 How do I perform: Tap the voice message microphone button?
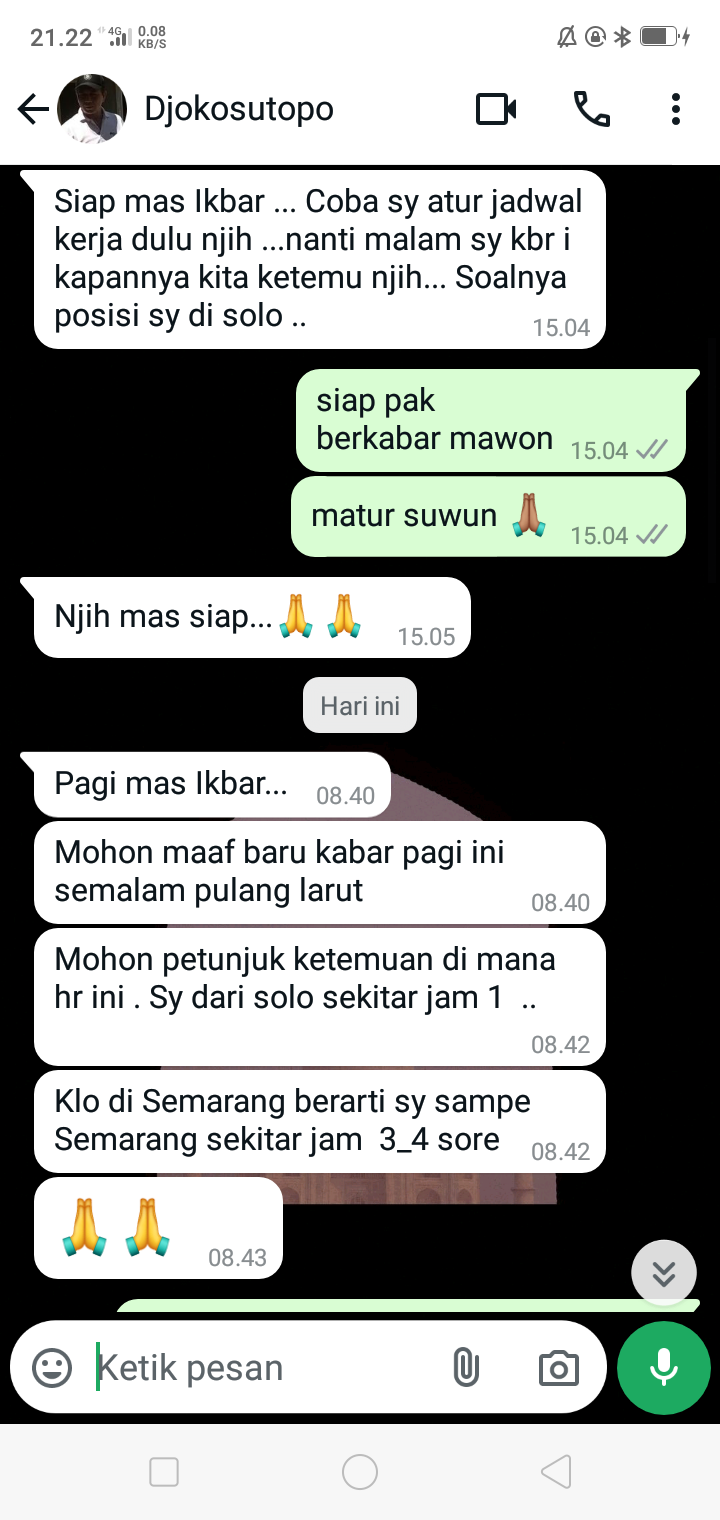coord(664,1367)
